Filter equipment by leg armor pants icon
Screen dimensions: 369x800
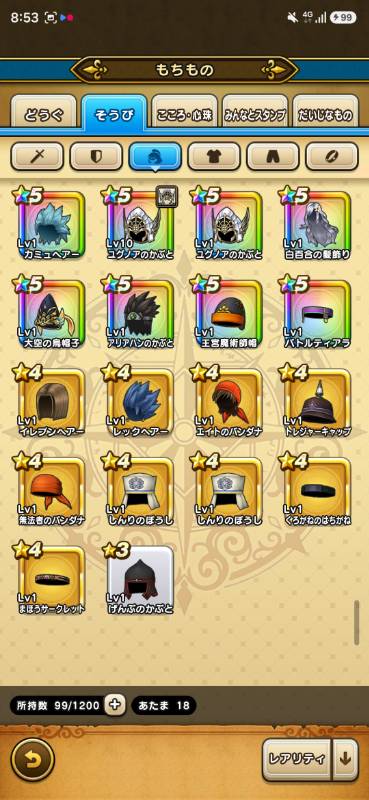coord(273,156)
